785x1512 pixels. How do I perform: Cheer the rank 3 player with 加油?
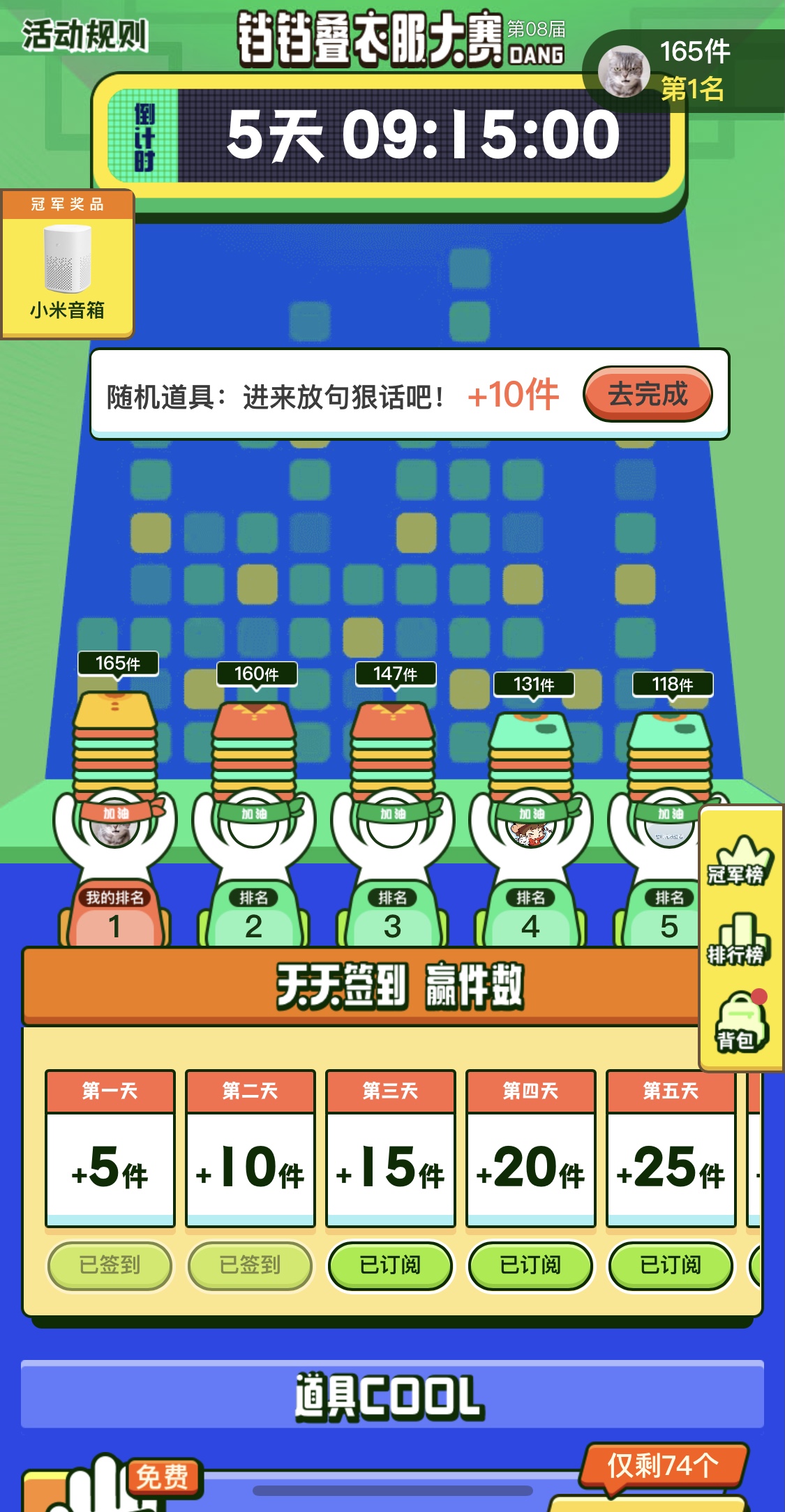(393, 813)
